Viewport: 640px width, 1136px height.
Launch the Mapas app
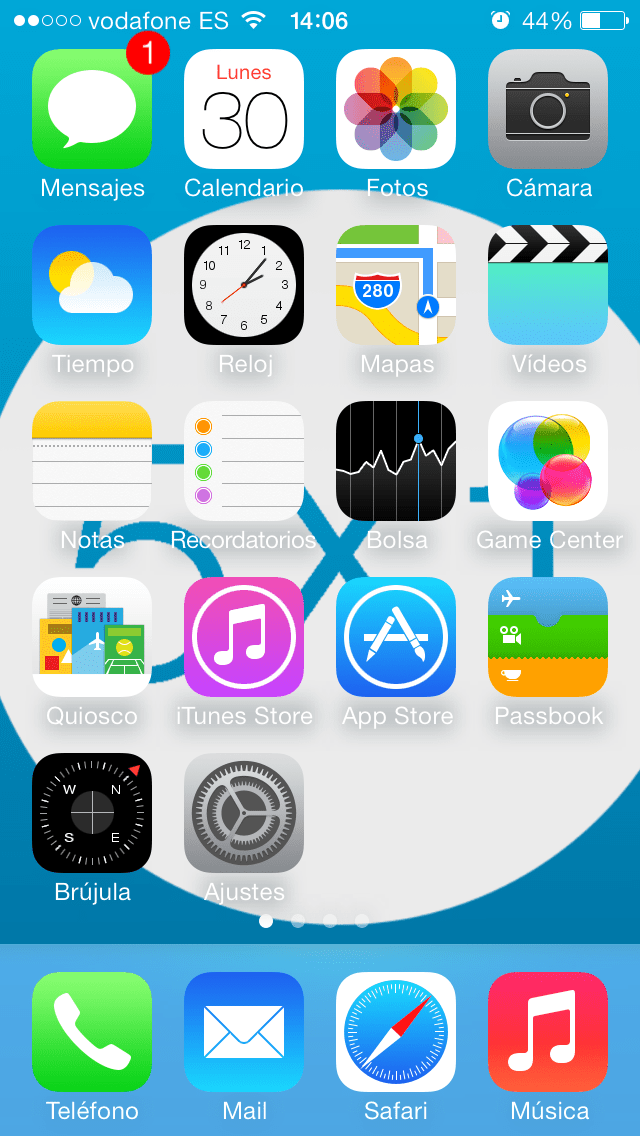[x=396, y=285]
